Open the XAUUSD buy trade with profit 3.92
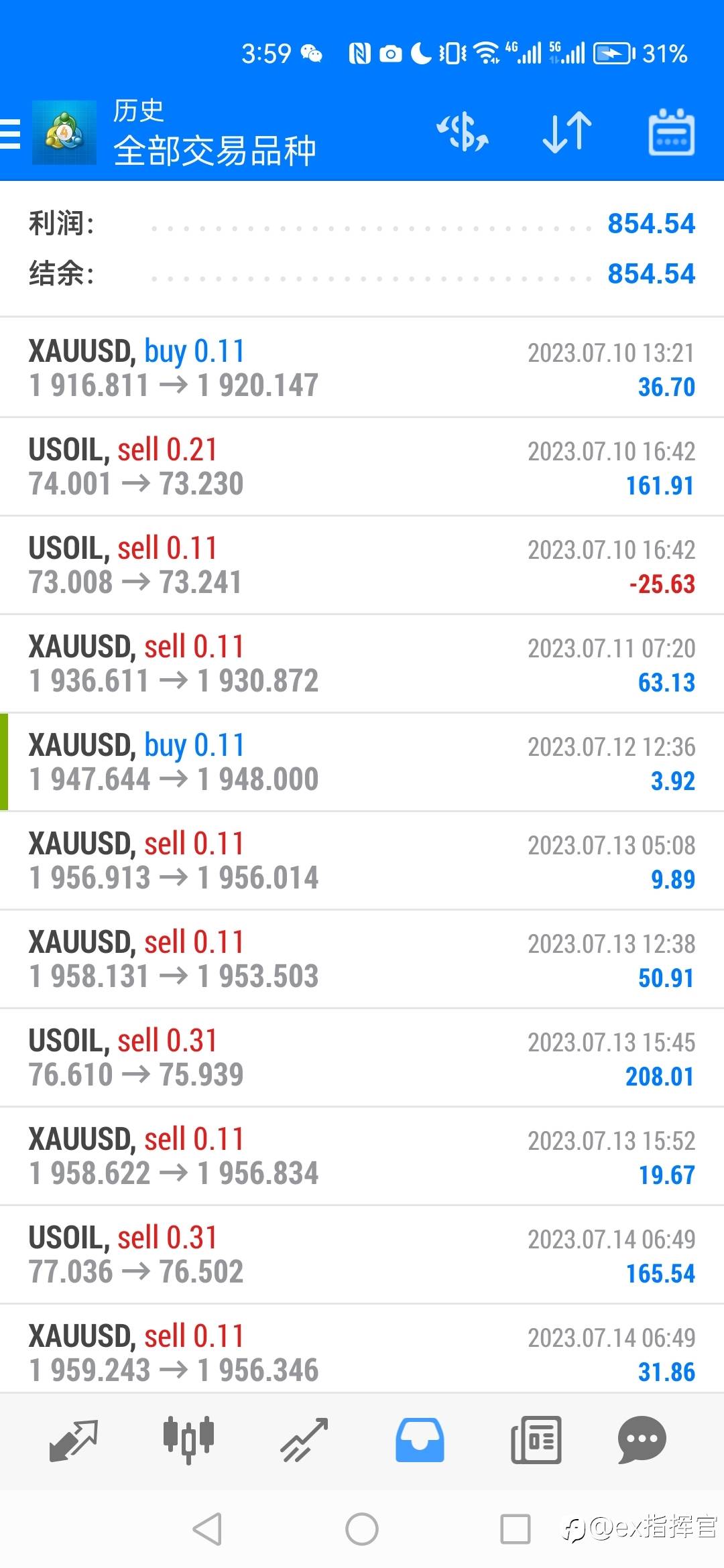Screen dimensions: 724x1568 click(x=362, y=762)
